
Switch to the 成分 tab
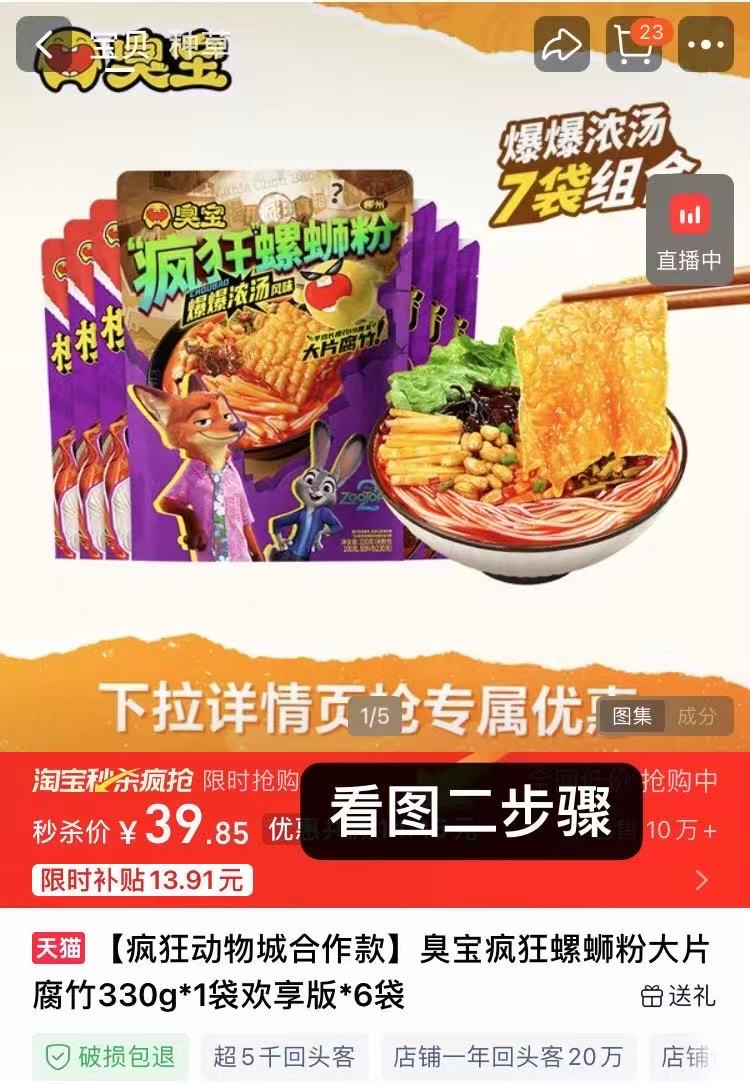pos(697,716)
